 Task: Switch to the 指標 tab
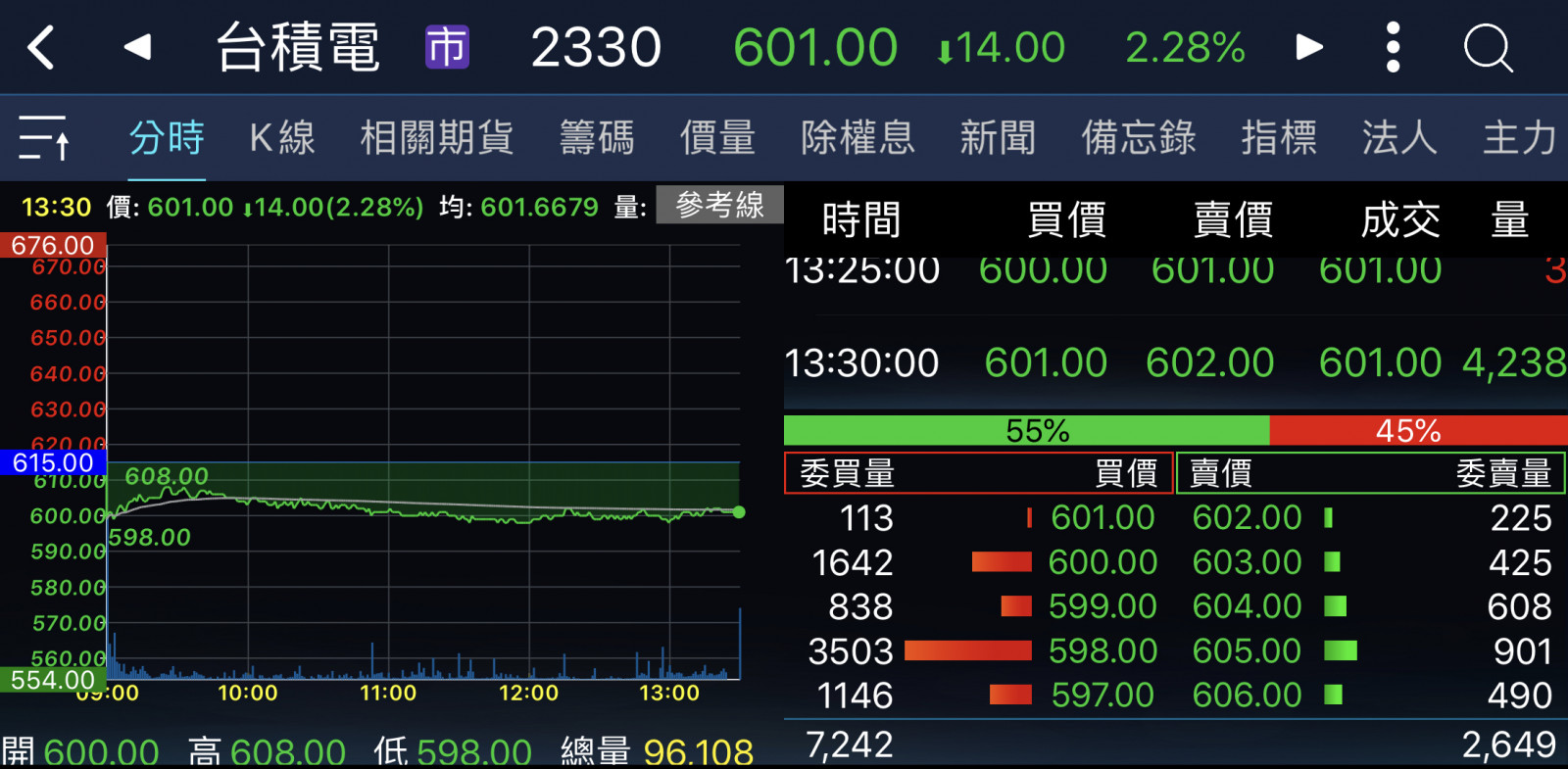point(1278,137)
